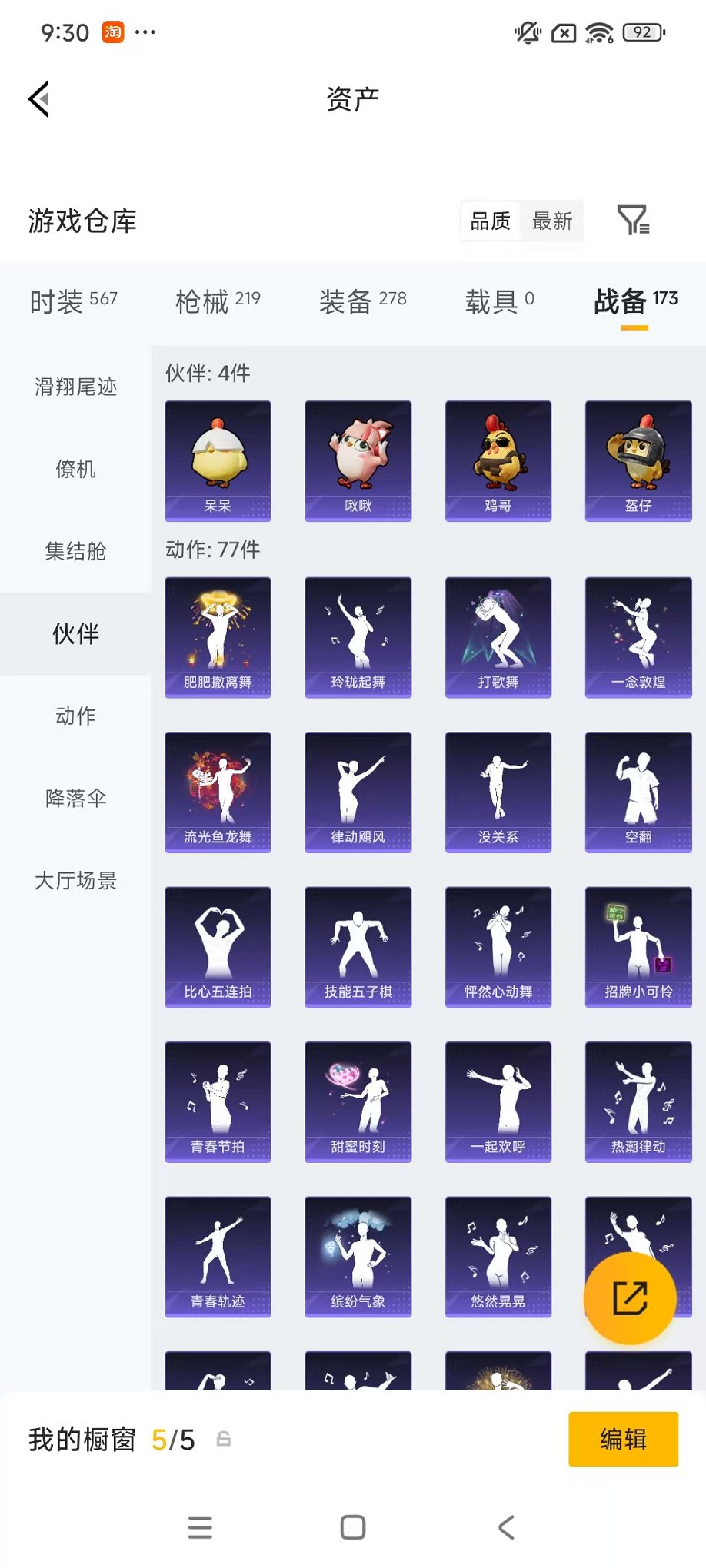Select the 呆呆 companion thumbnail
Viewport: 706px width, 1568px height.
pos(218,460)
